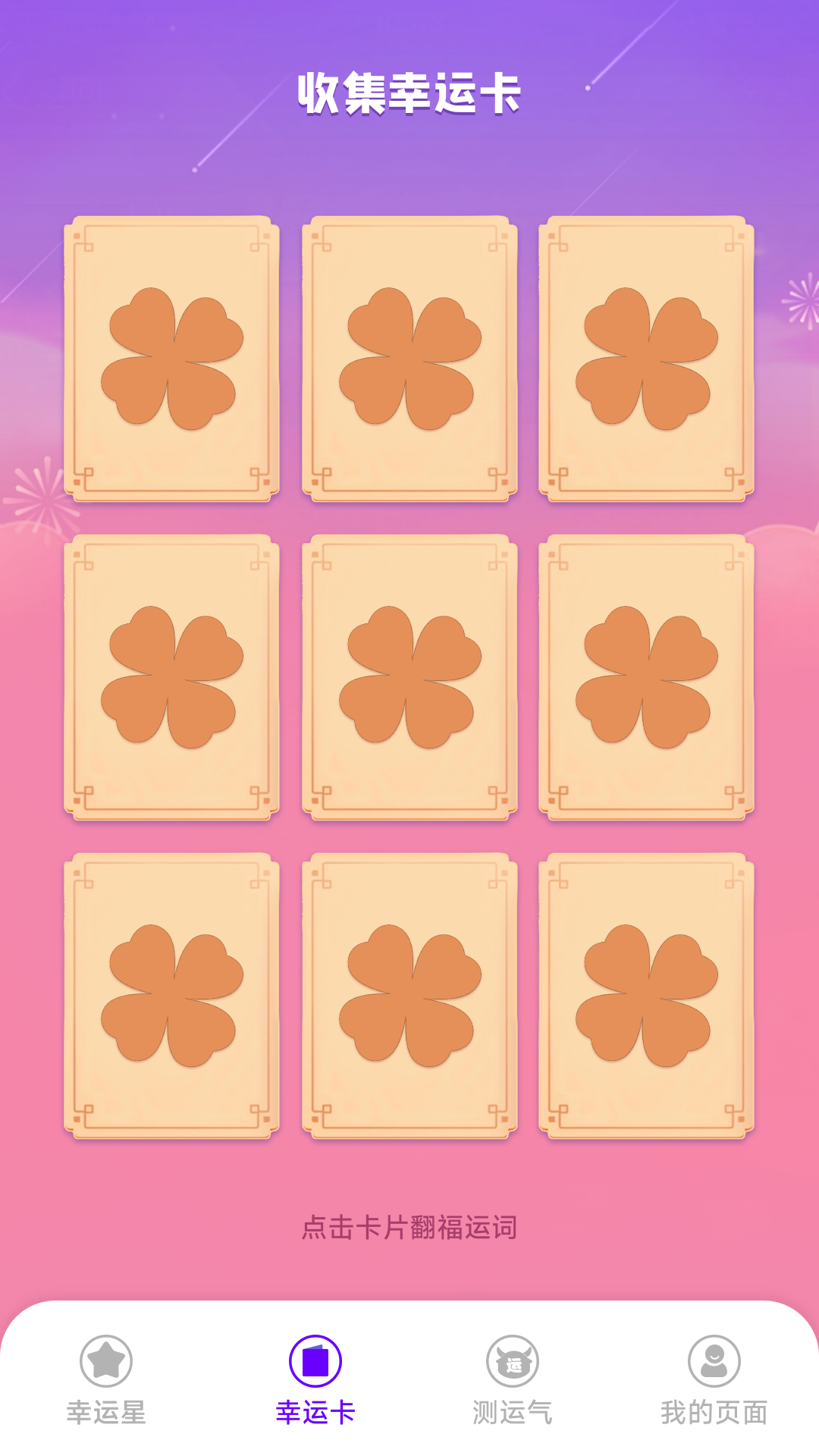The image size is (819, 1456).
Task: Flip the first clover card in the middle row
Action: click(172, 677)
